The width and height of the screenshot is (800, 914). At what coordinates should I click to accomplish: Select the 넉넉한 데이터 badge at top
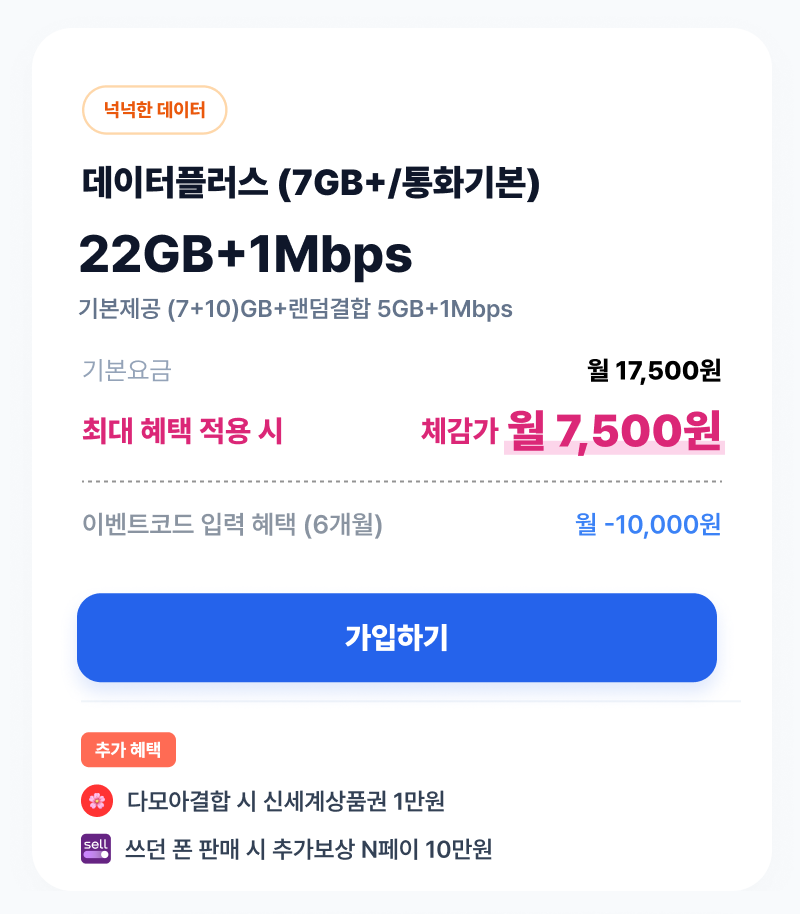(x=153, y=110)
